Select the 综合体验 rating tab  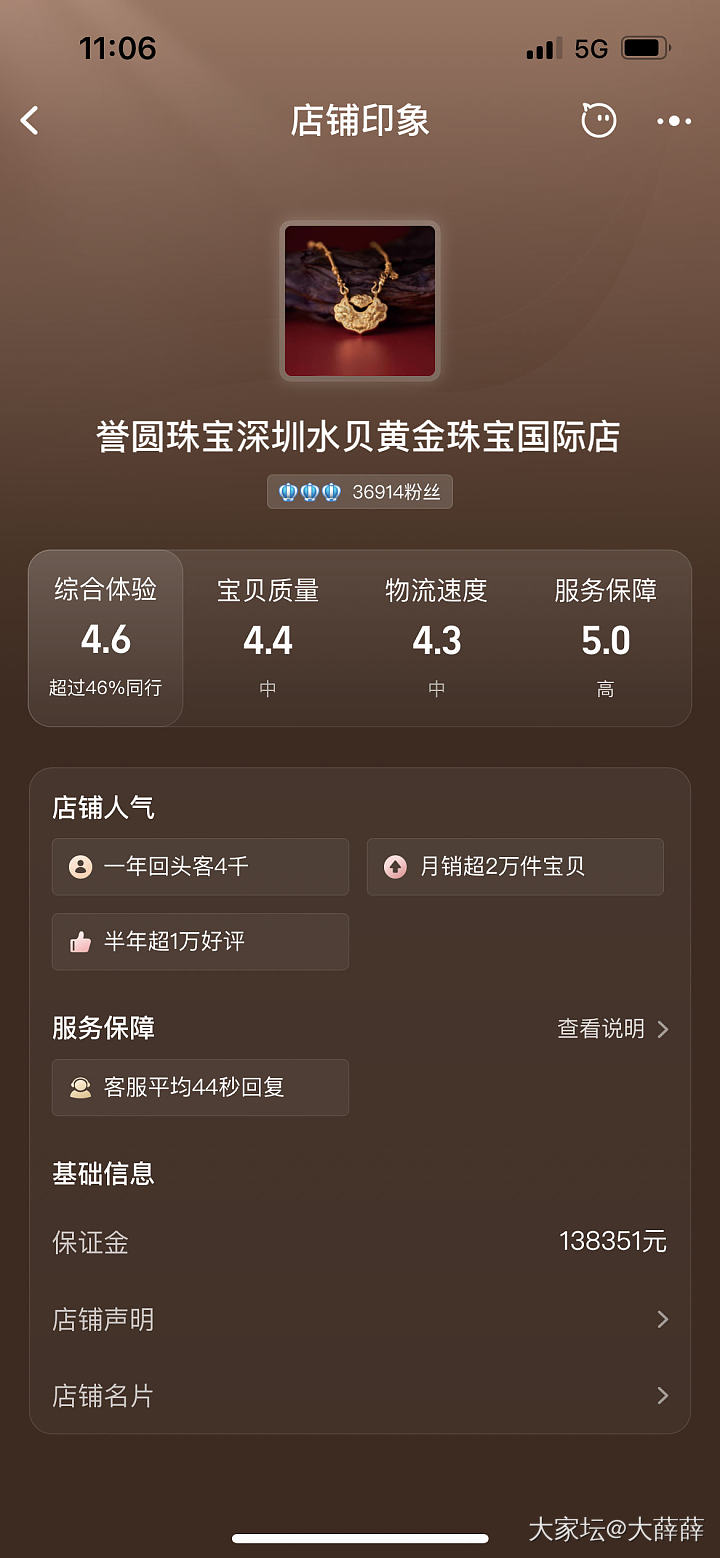(x=106, y=638)
